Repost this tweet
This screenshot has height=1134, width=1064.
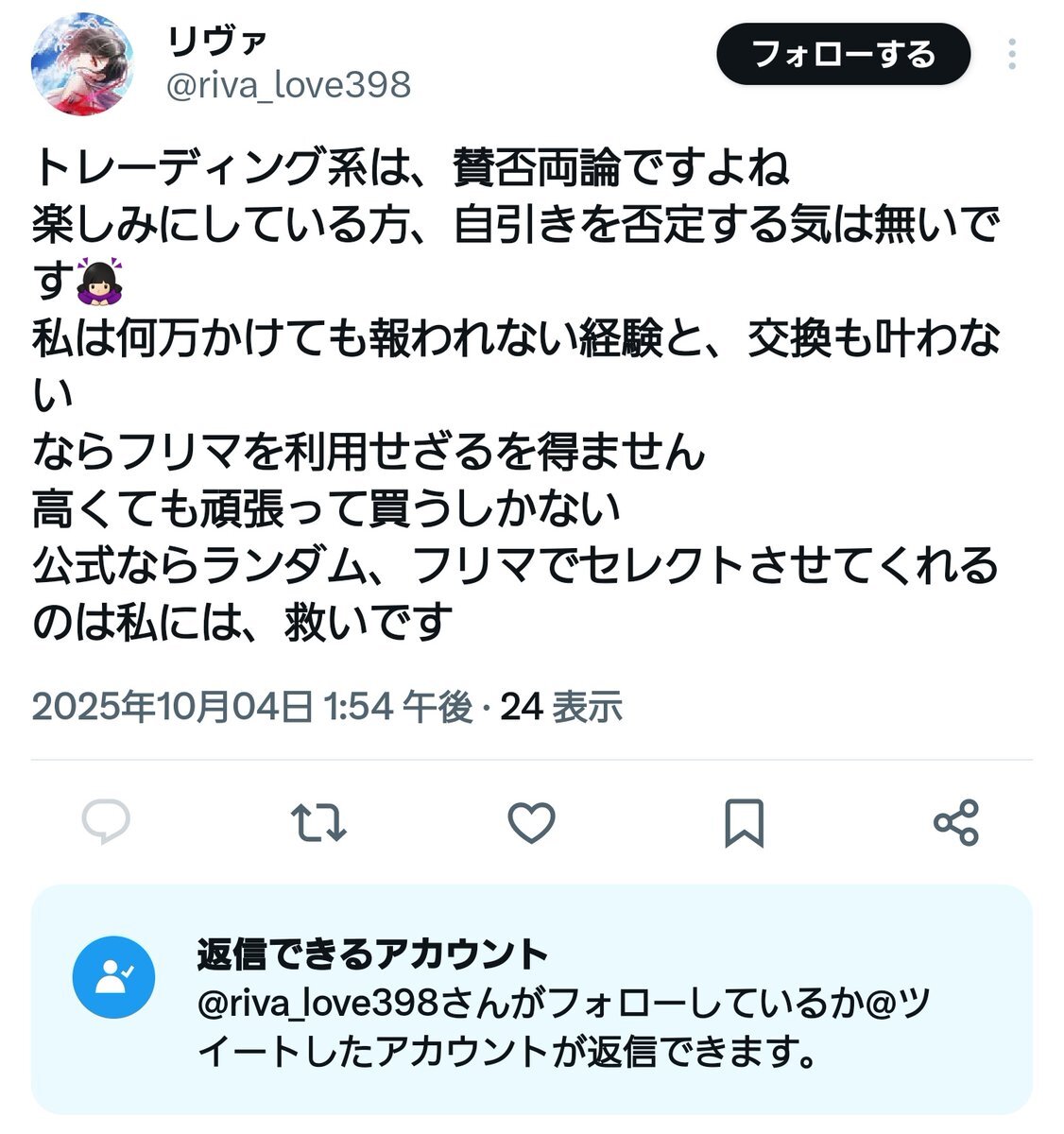(x=318, y=822)
